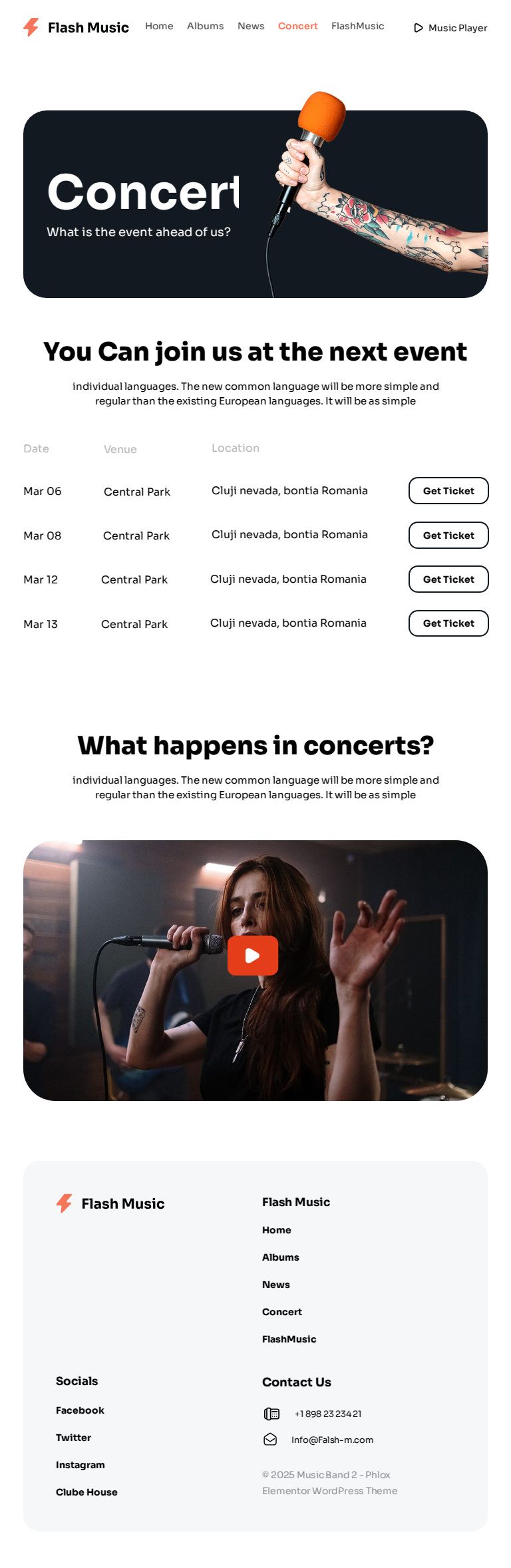511x1568 pixels.
Task: Select FlashMusic in the header navigation
Action: [357, 26]
